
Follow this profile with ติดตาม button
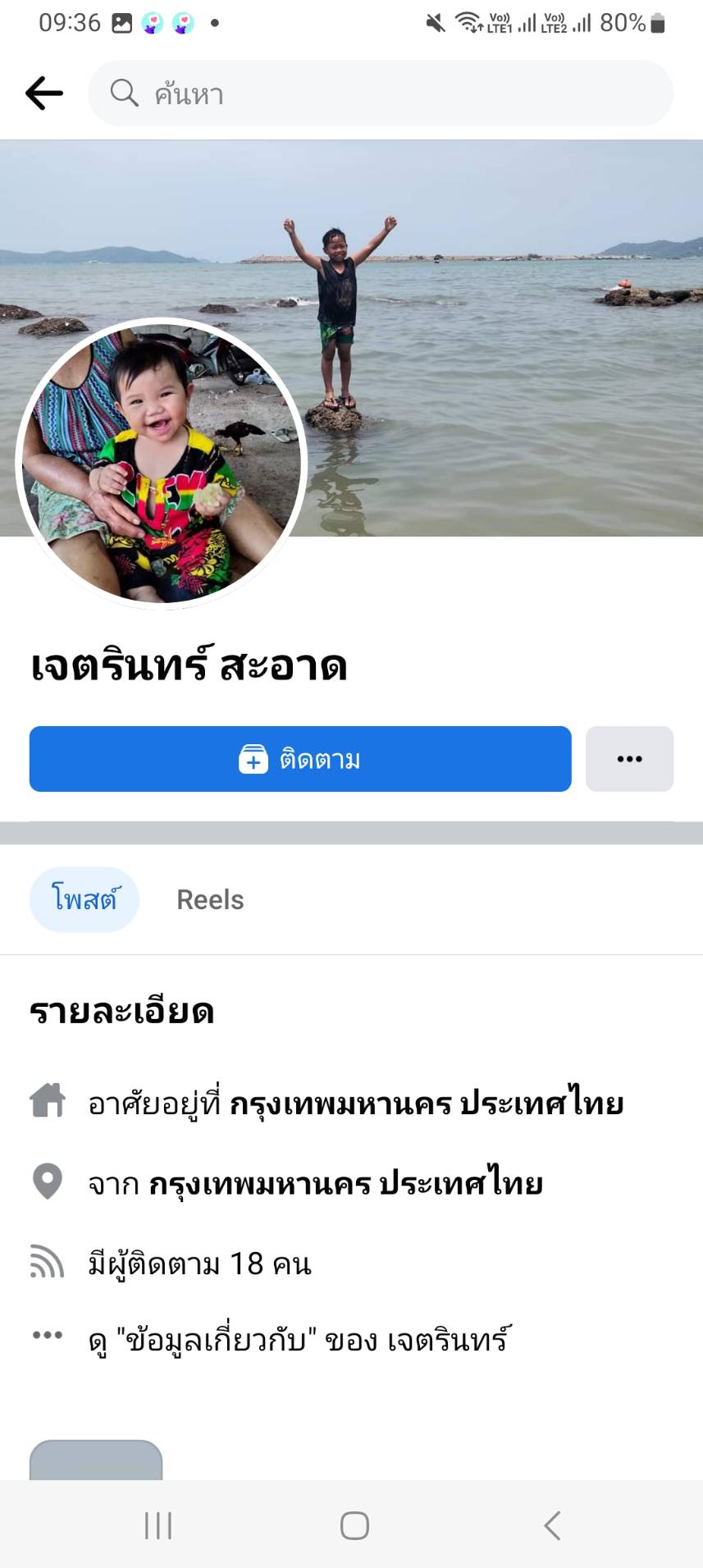point(300,759)
